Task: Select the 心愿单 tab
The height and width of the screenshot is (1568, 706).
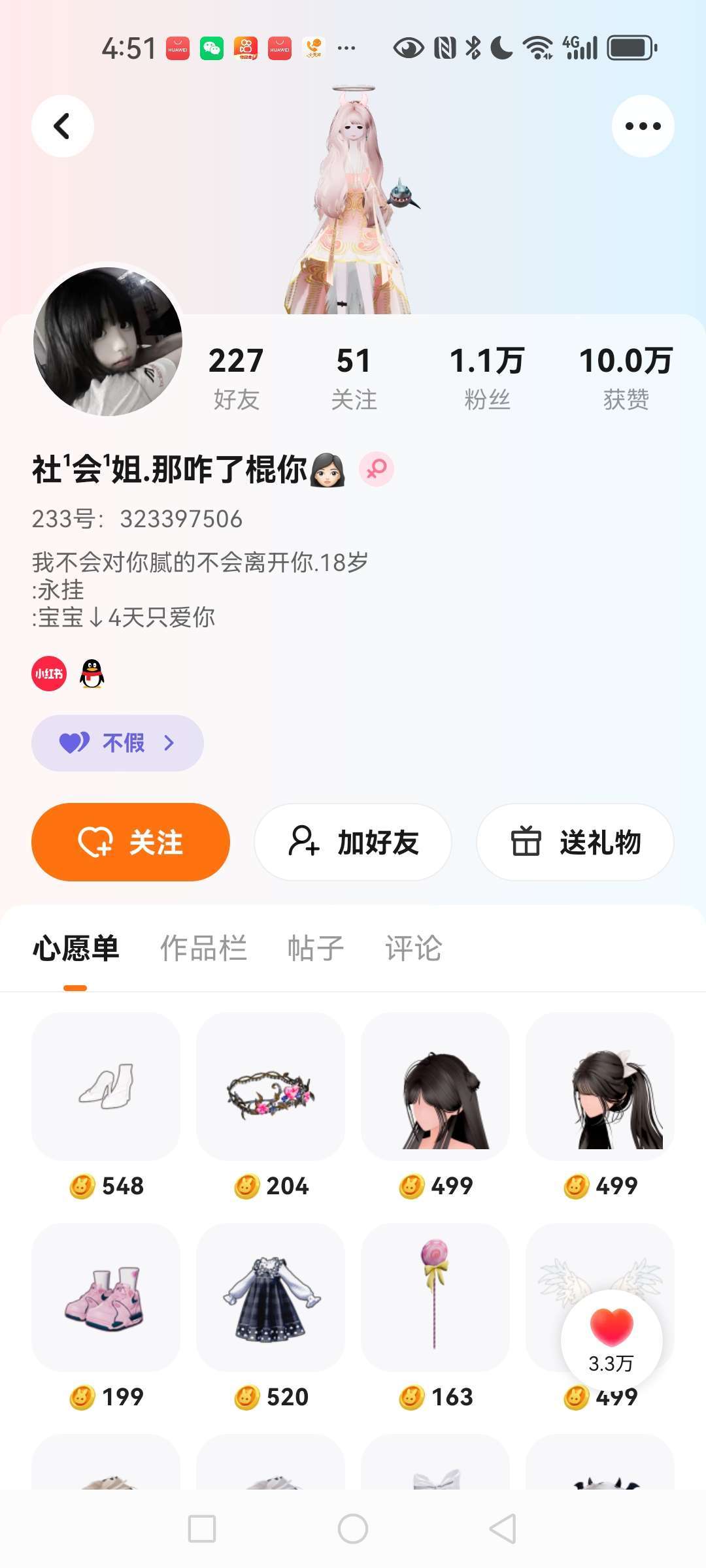Action: click(x=76, y=948)
